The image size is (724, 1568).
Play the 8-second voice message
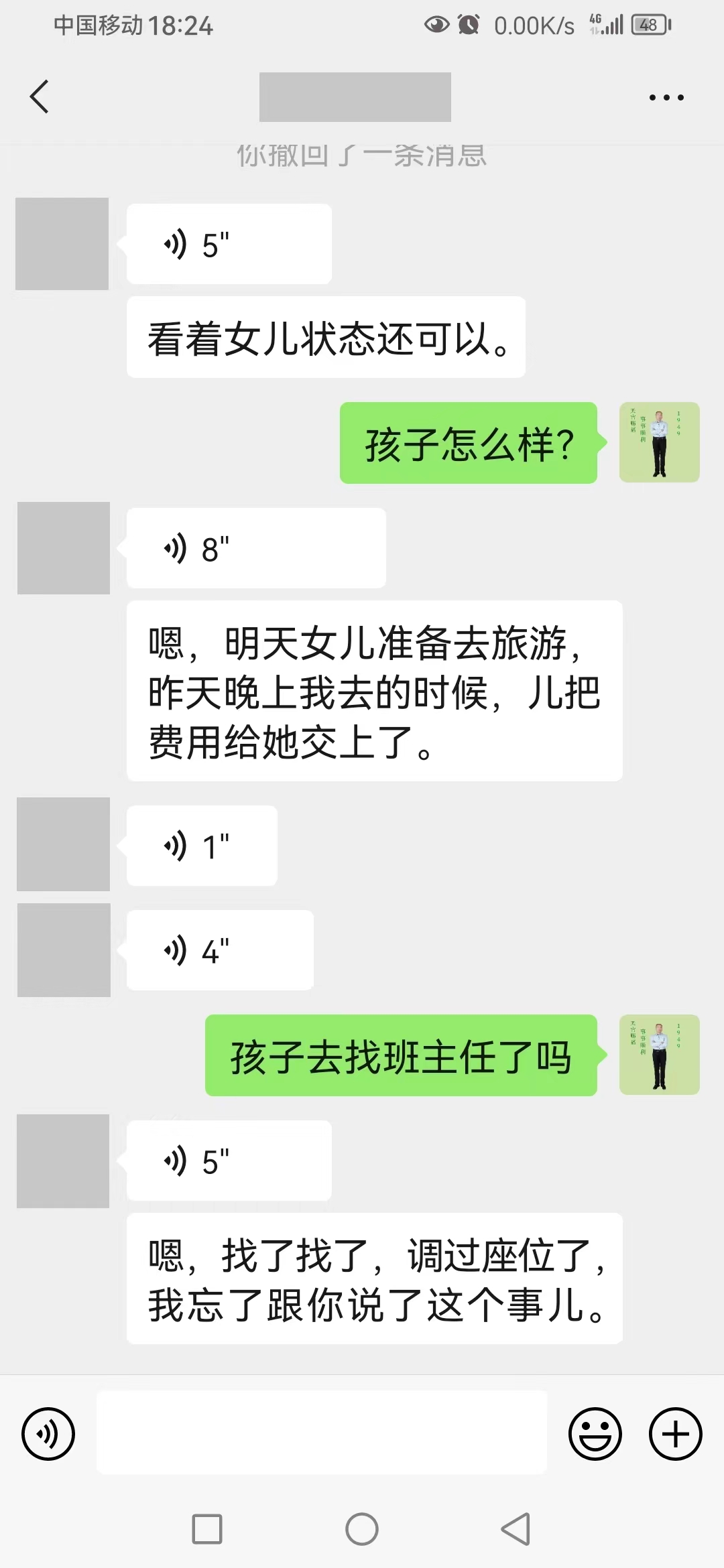tap(255, 548)
